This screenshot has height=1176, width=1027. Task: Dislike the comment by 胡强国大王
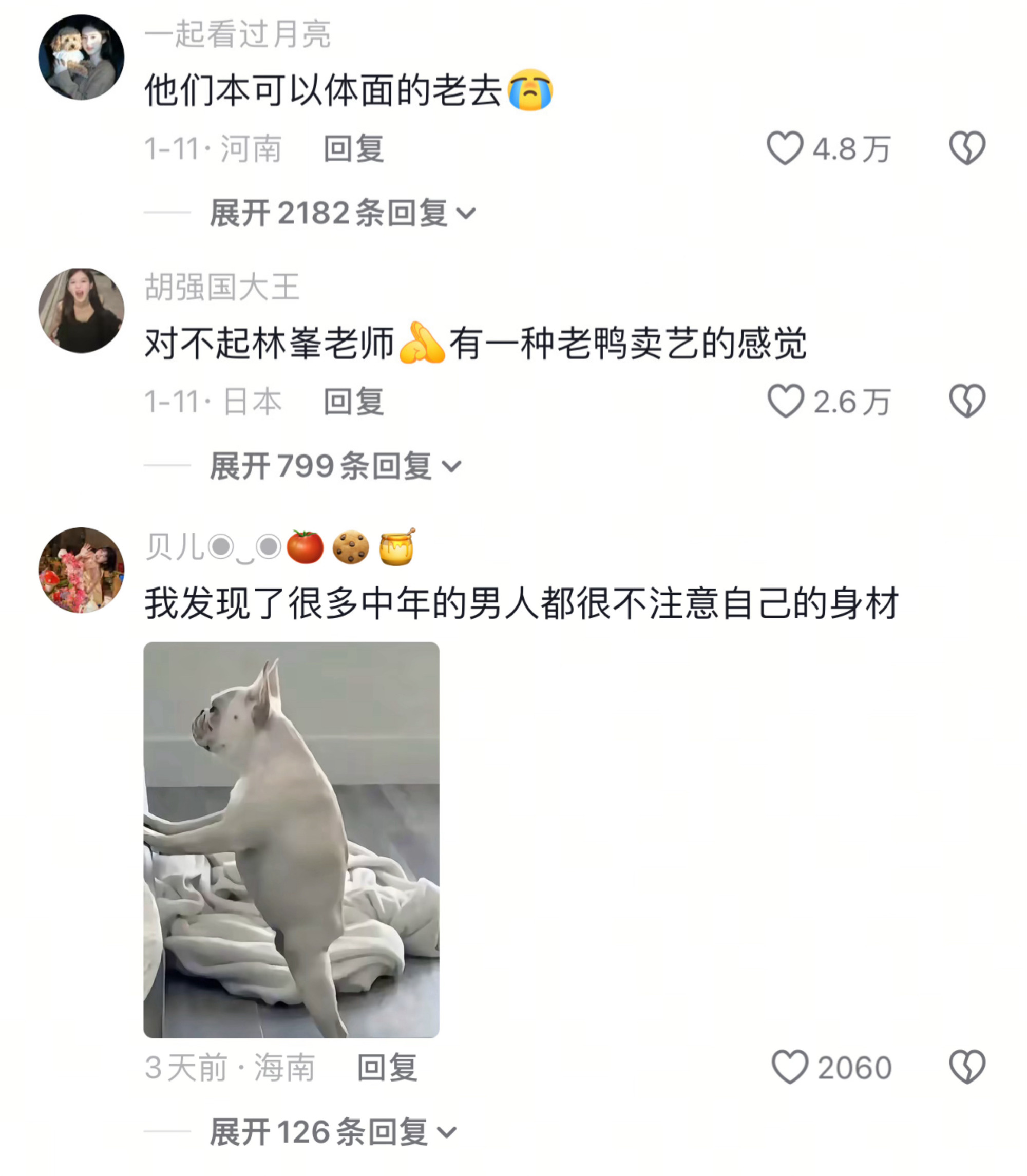[x=967, y=401]
